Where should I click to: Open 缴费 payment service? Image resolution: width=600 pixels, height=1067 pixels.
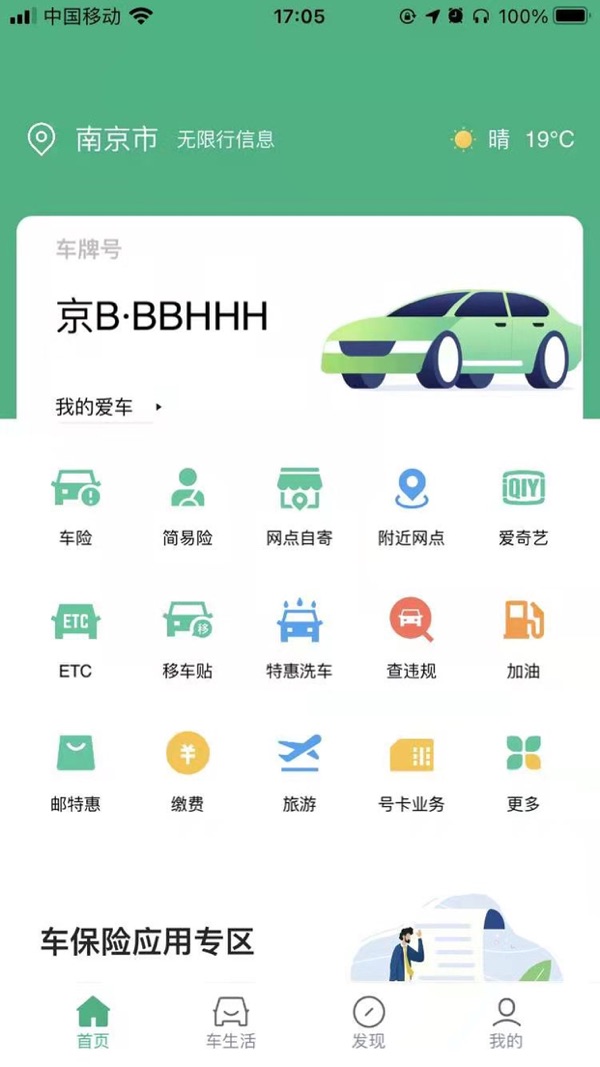(x=187, y=771)
